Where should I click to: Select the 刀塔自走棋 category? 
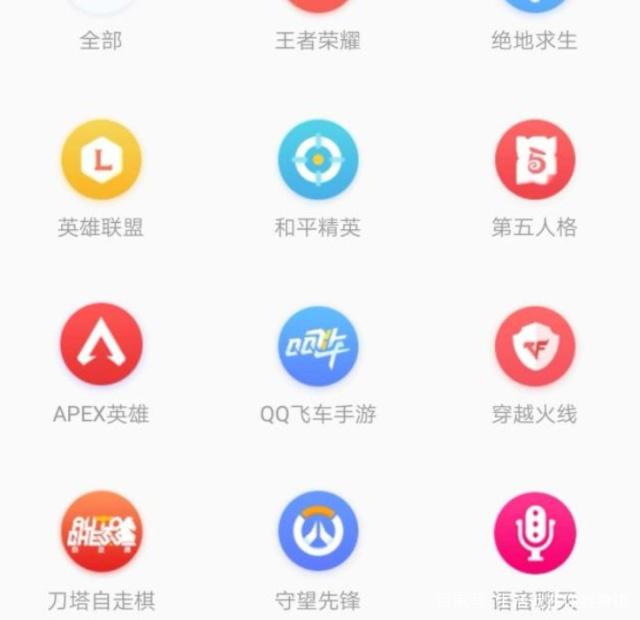(x=101, y=531)
